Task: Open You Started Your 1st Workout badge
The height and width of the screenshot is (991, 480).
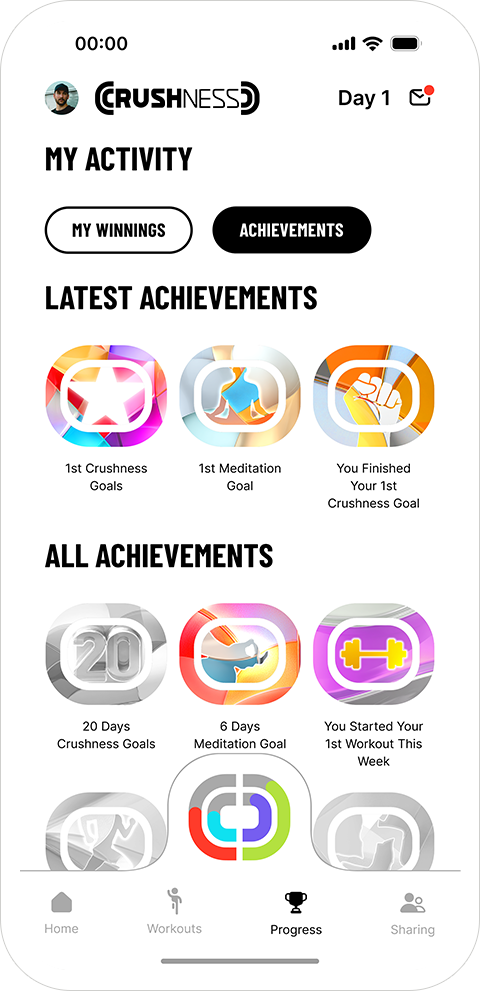Action: click(x=374, y=654)
